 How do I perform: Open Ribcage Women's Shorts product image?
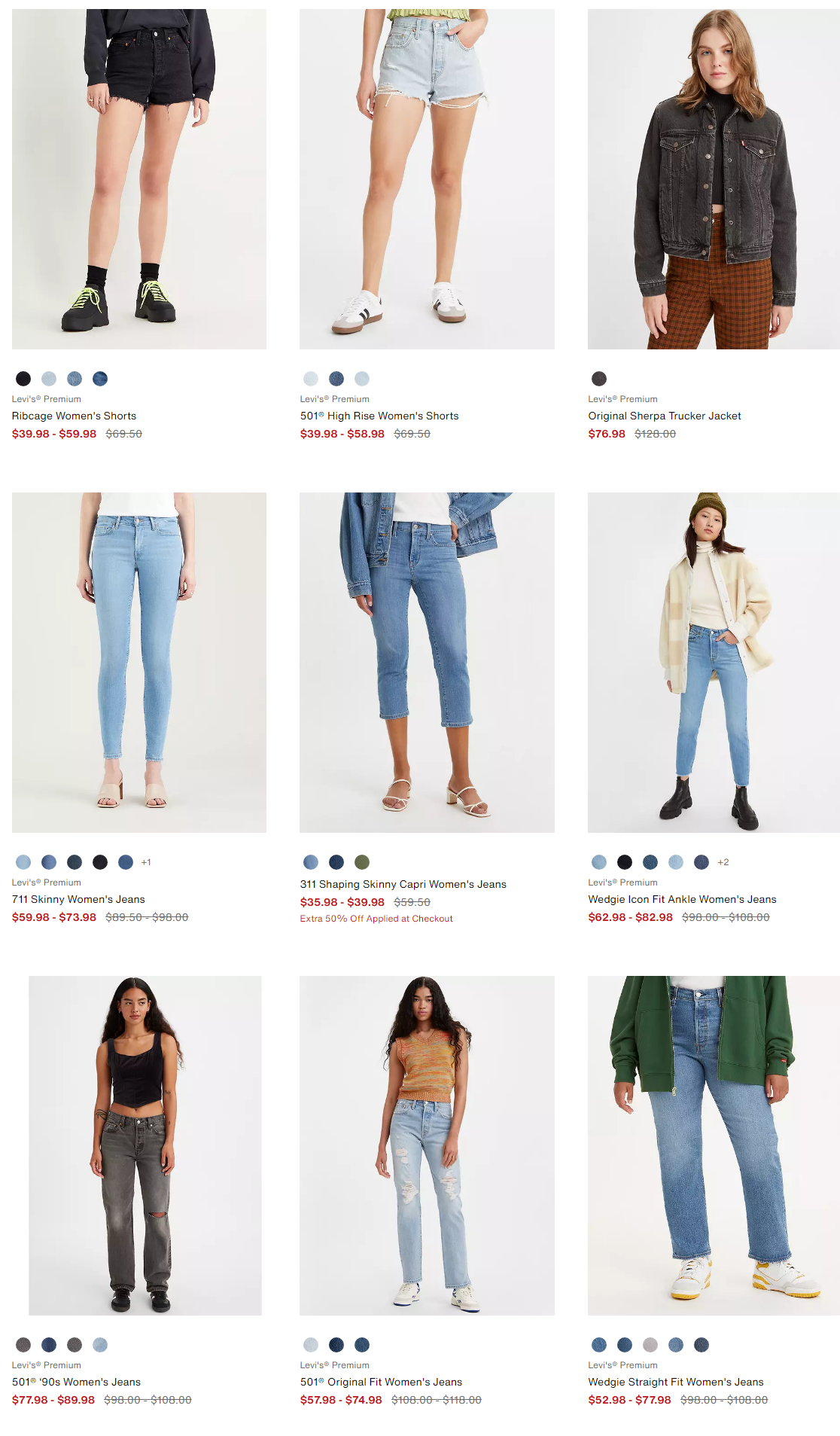(x=139, y=179)
